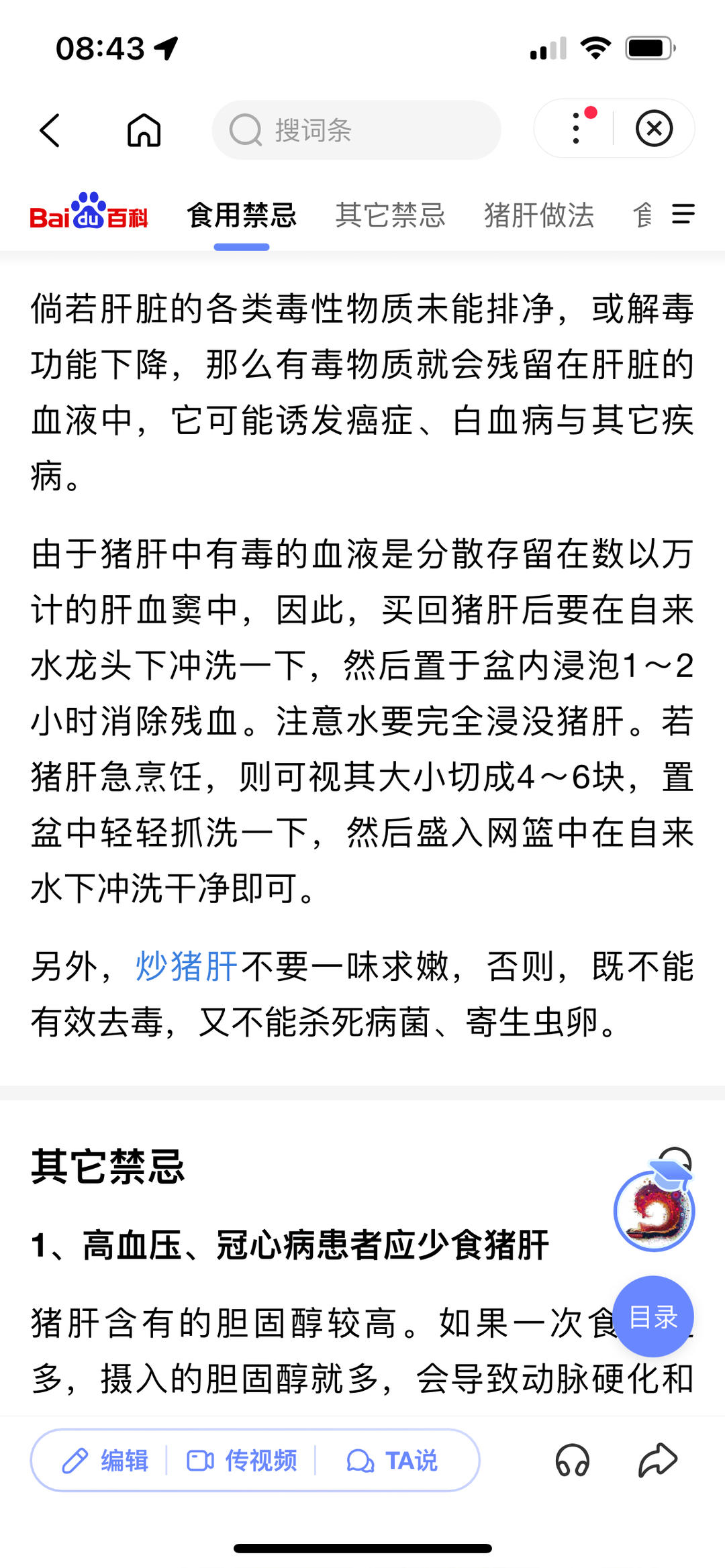Share this article
Viewport: 725px width, 1568px height.
coord(657,1461)
